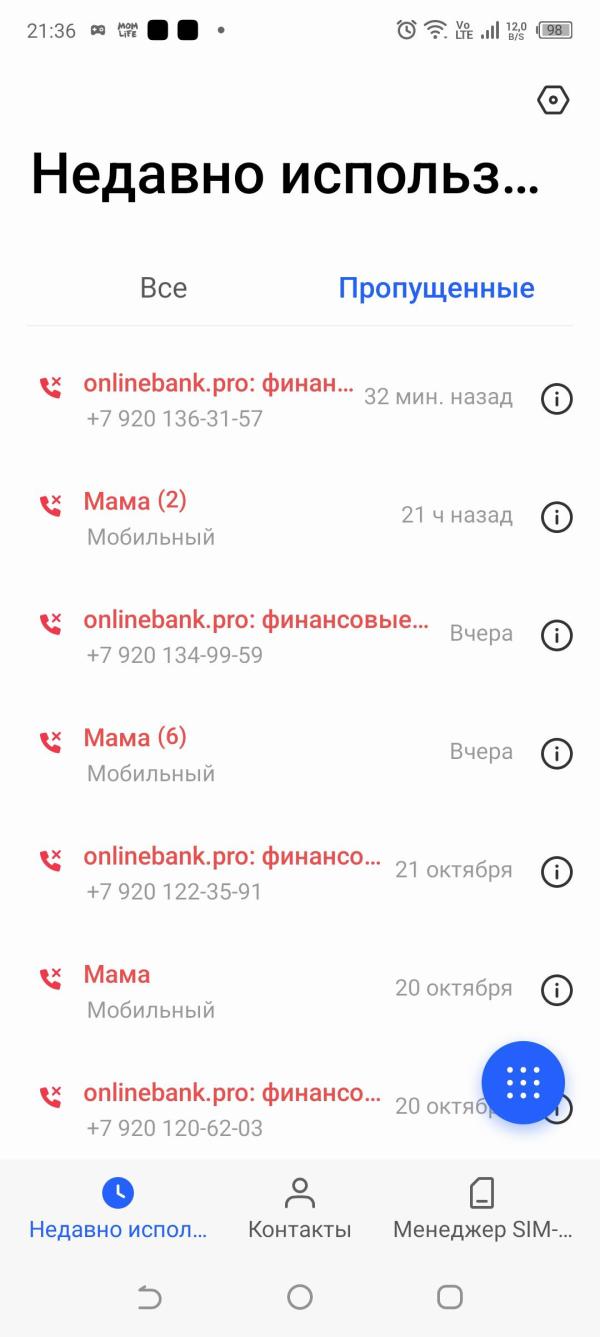Open the dial pad button
600x1337 pixels.
coord(523,1082)
